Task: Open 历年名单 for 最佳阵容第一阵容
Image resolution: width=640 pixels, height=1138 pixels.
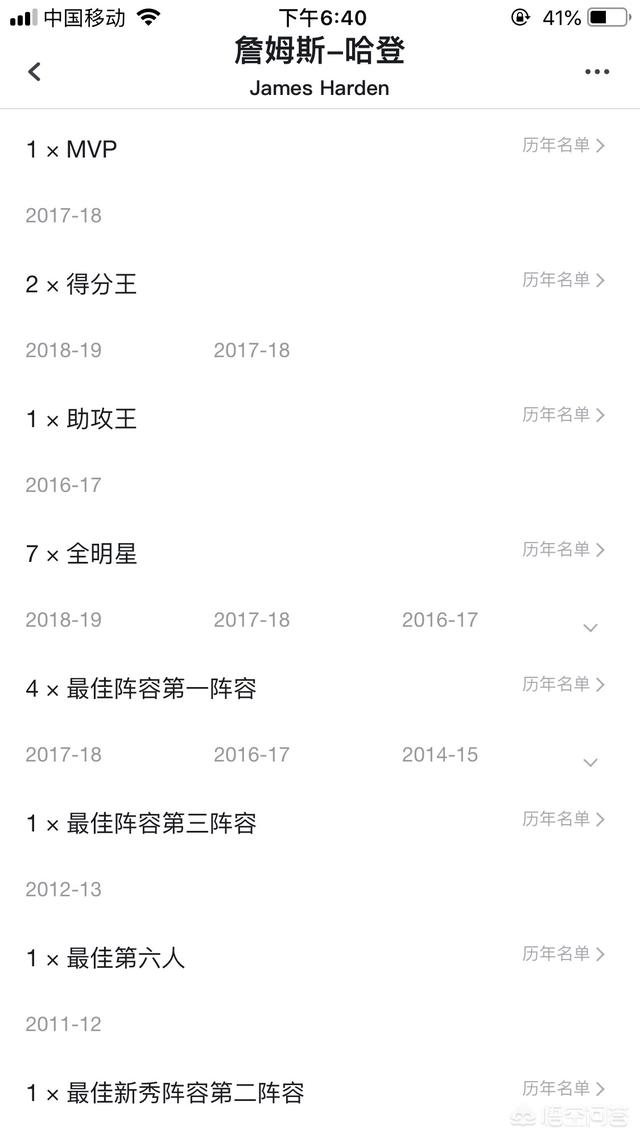Action: pos(563,684)
